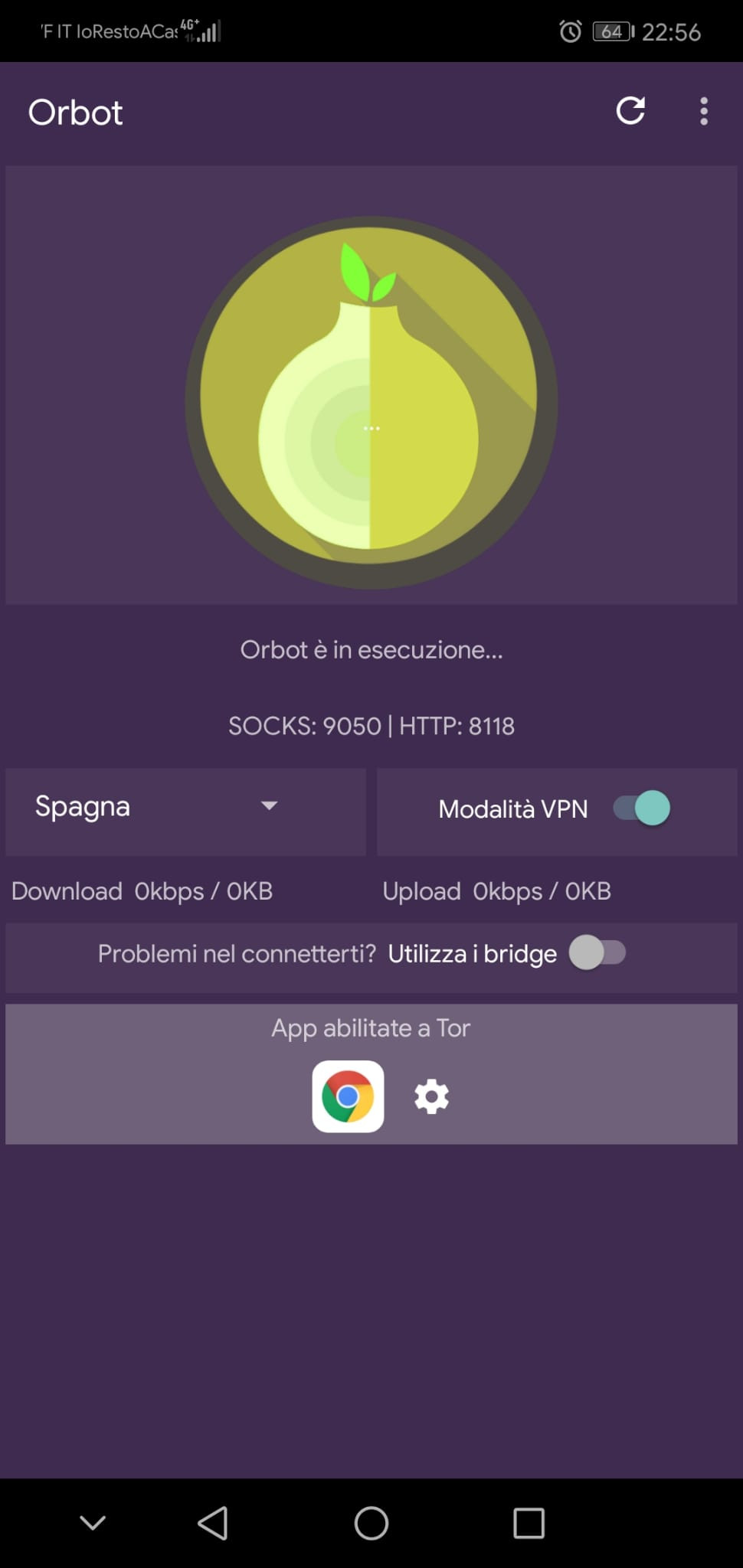Screen dimensions: 743x1568
Task: Open the three-dot overflow menu
Action: 703,111
